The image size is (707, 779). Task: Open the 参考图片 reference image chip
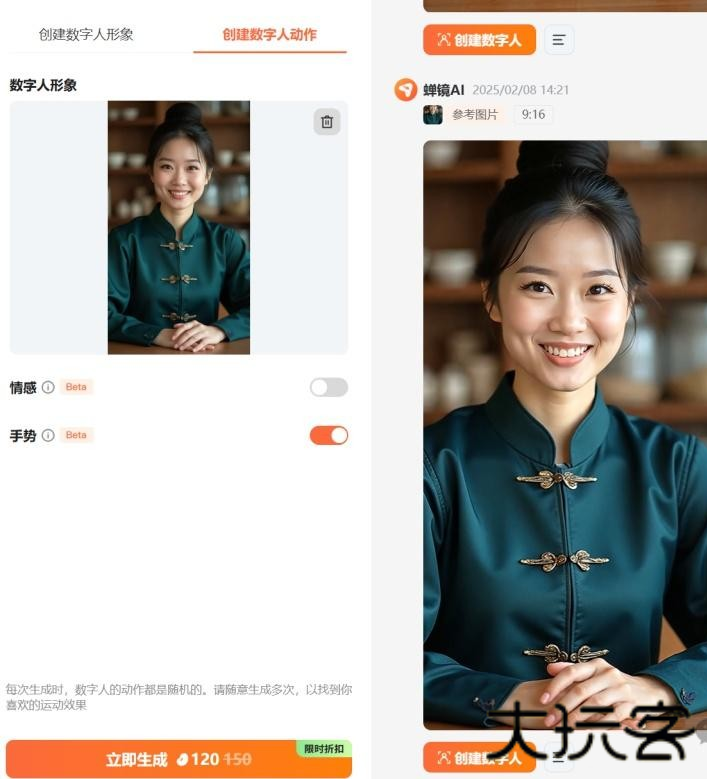(x=462, y=114)
